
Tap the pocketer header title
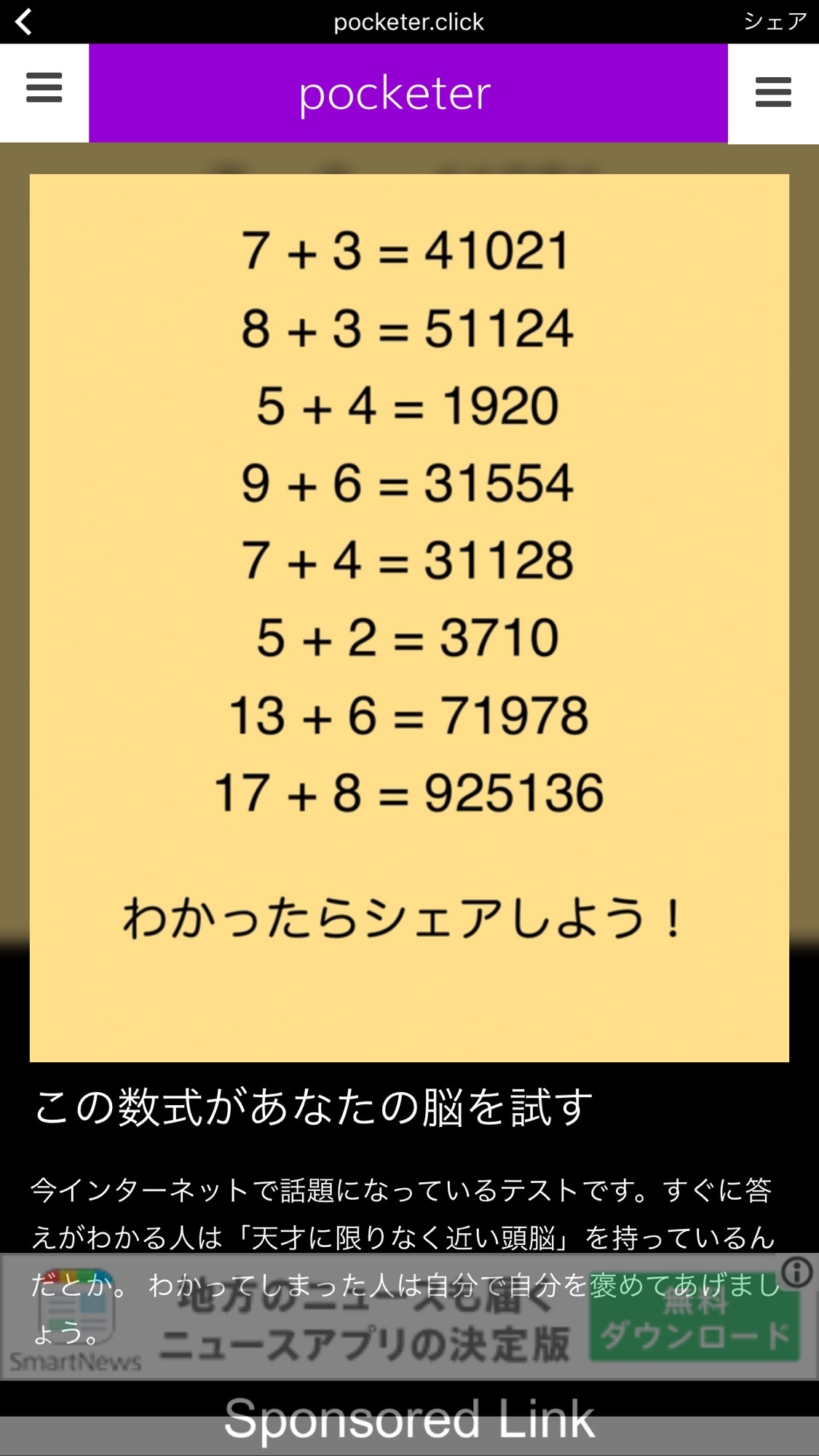click(395, 93)
